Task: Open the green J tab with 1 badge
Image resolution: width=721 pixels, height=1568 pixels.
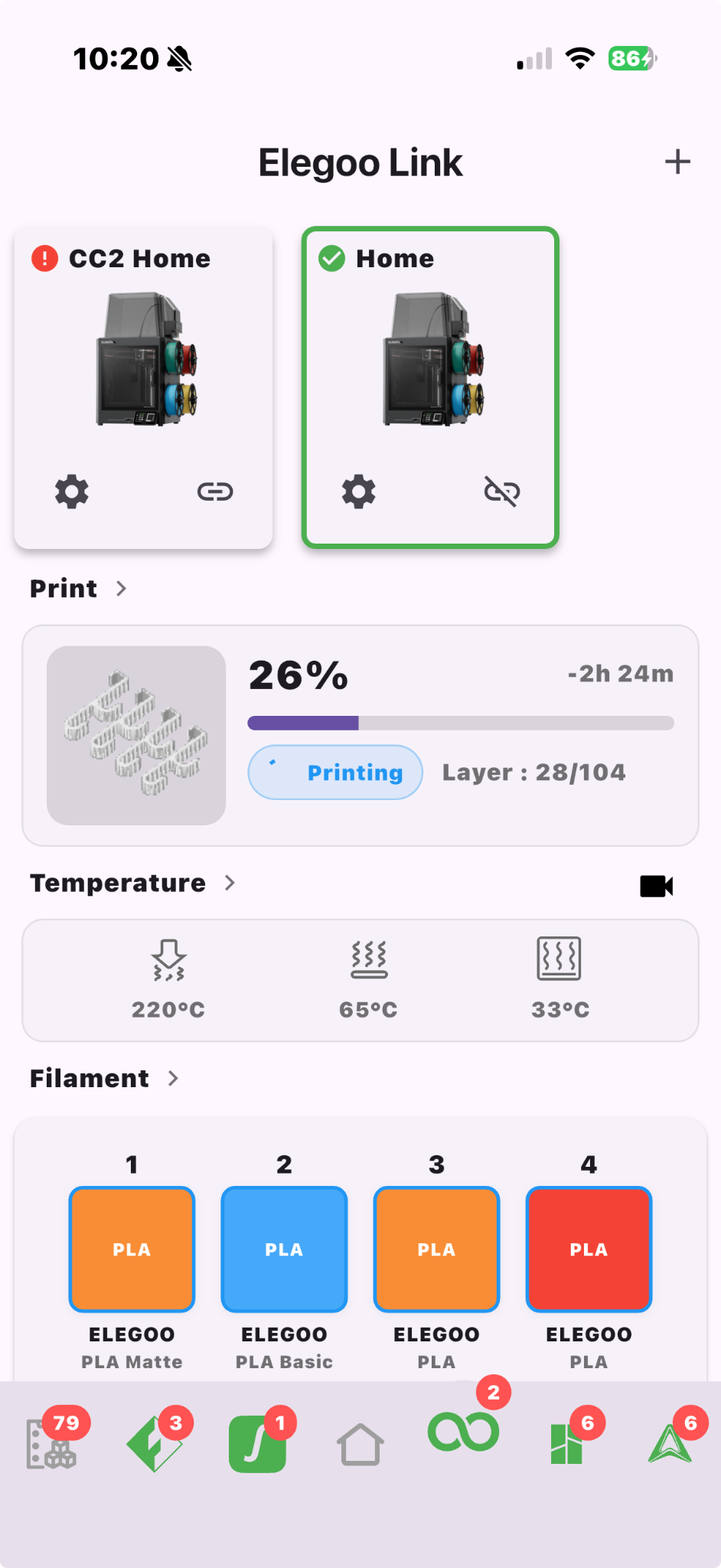Action: click(258, 1444)
